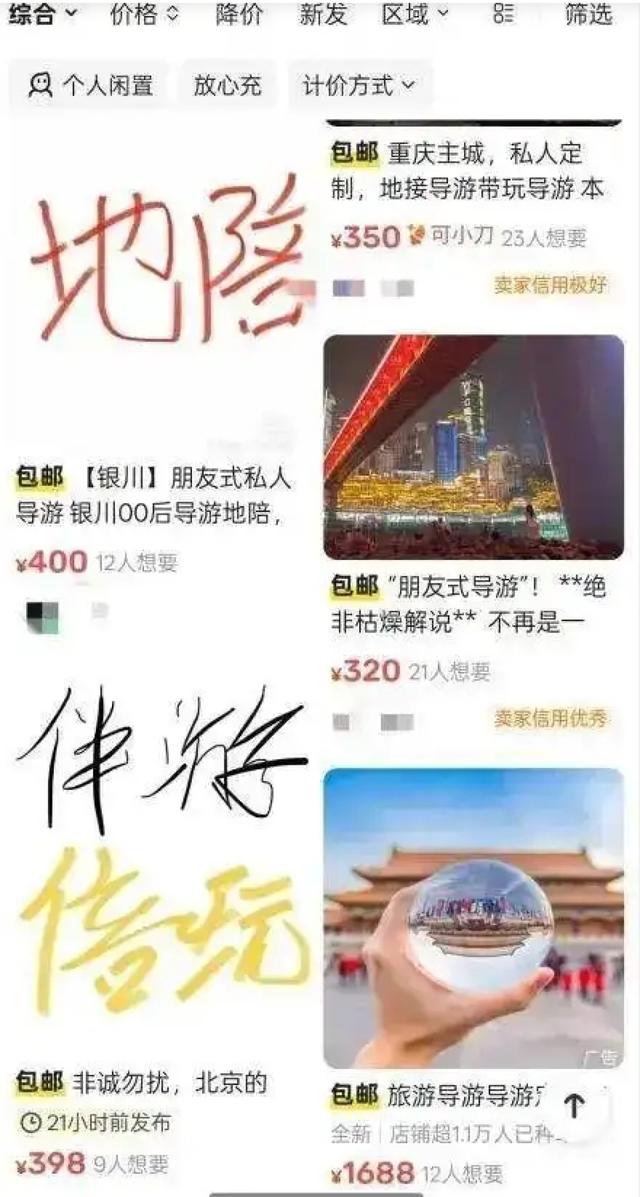Viewport: 640px width, 1197px height.
Task: Select the 个人闲置 chip
Action: pos(91,86)
